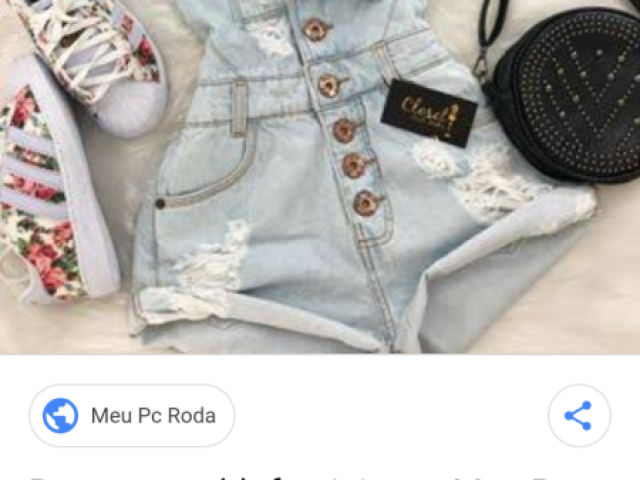Share this image result
This screenshot has height=480, width=640.
coord(578,415)
